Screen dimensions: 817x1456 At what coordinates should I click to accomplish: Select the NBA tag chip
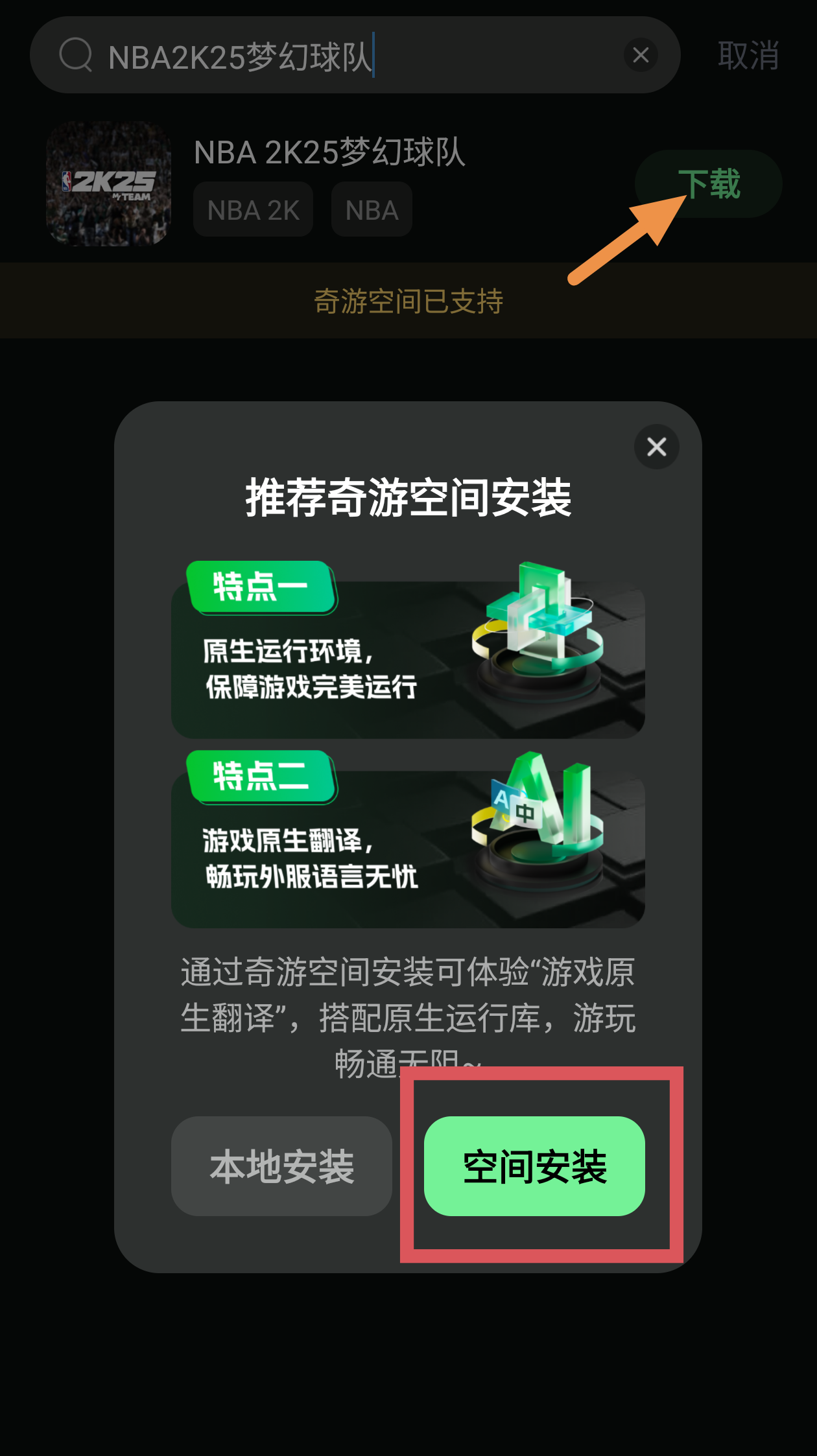tap(372, 210)
